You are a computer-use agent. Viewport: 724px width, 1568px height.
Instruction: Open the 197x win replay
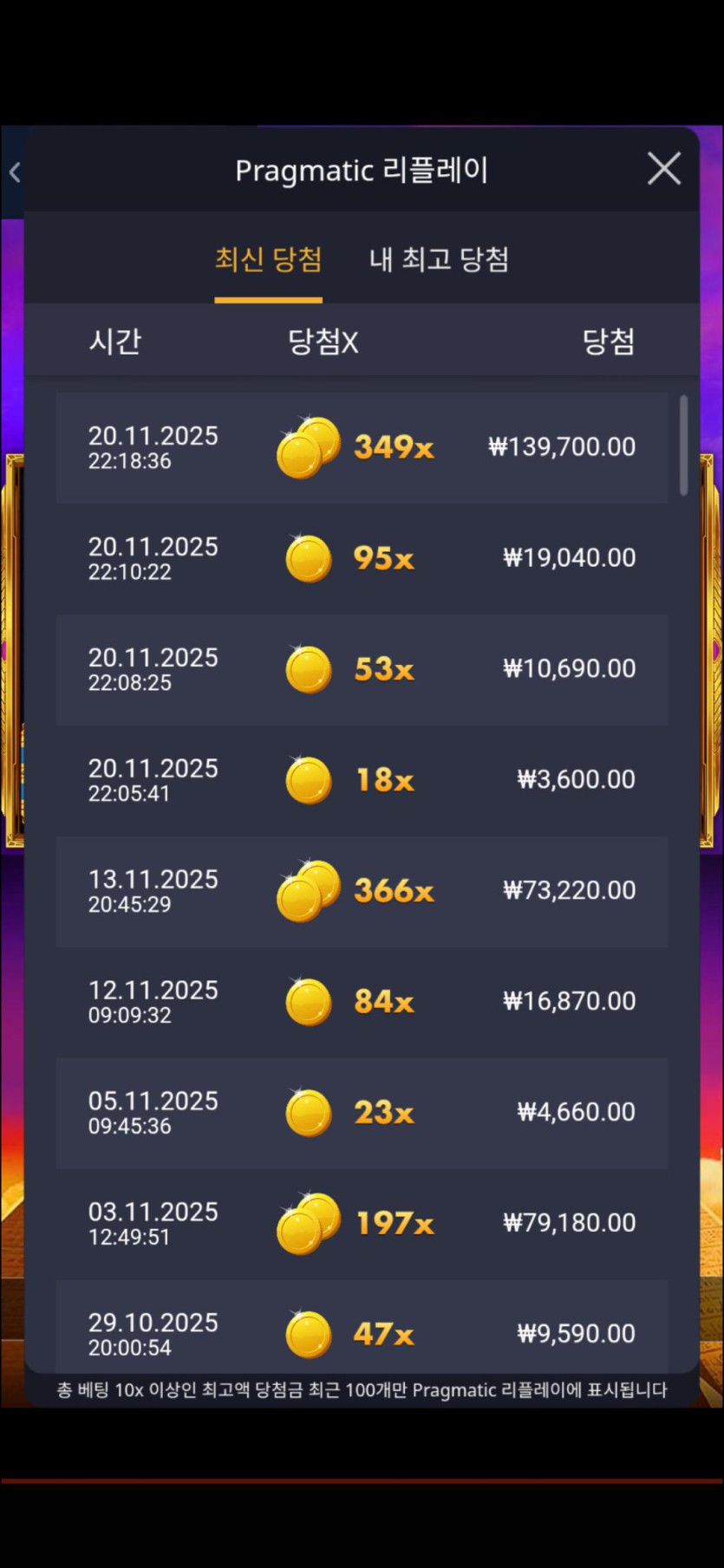pos(362,1224)
